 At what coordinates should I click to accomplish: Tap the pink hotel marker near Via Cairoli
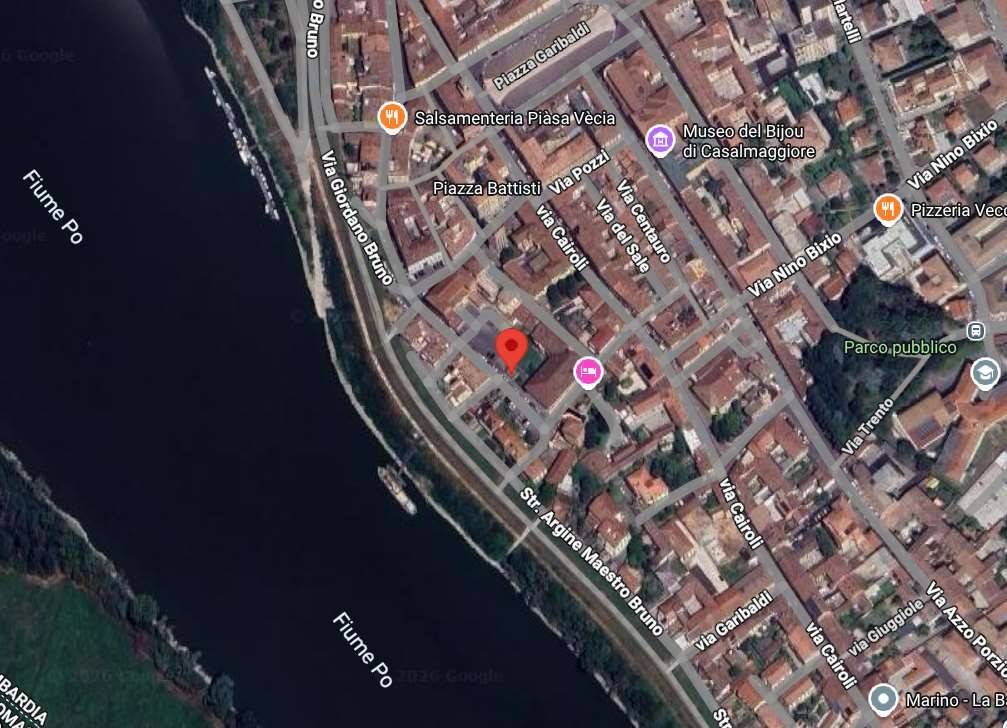point(588,373)
